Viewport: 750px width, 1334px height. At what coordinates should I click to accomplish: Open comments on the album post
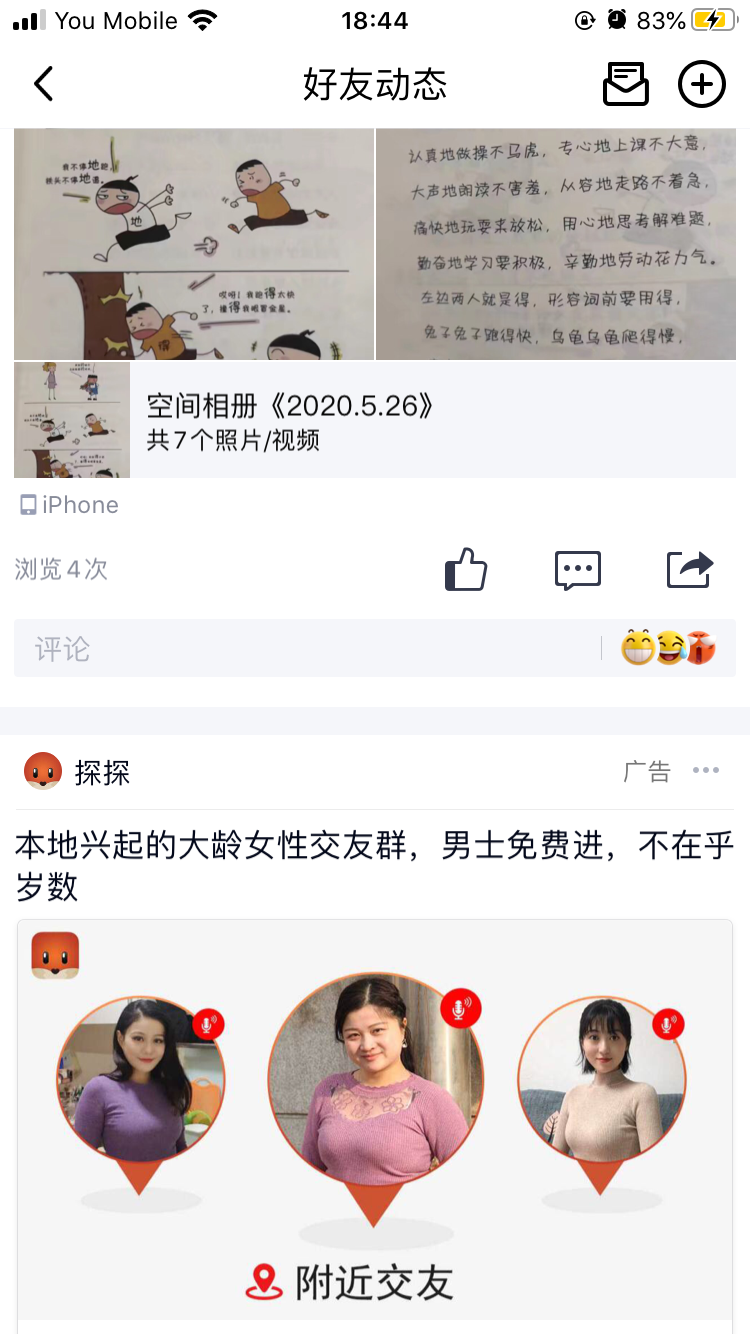pyautogui.click(x=578, y=571)
